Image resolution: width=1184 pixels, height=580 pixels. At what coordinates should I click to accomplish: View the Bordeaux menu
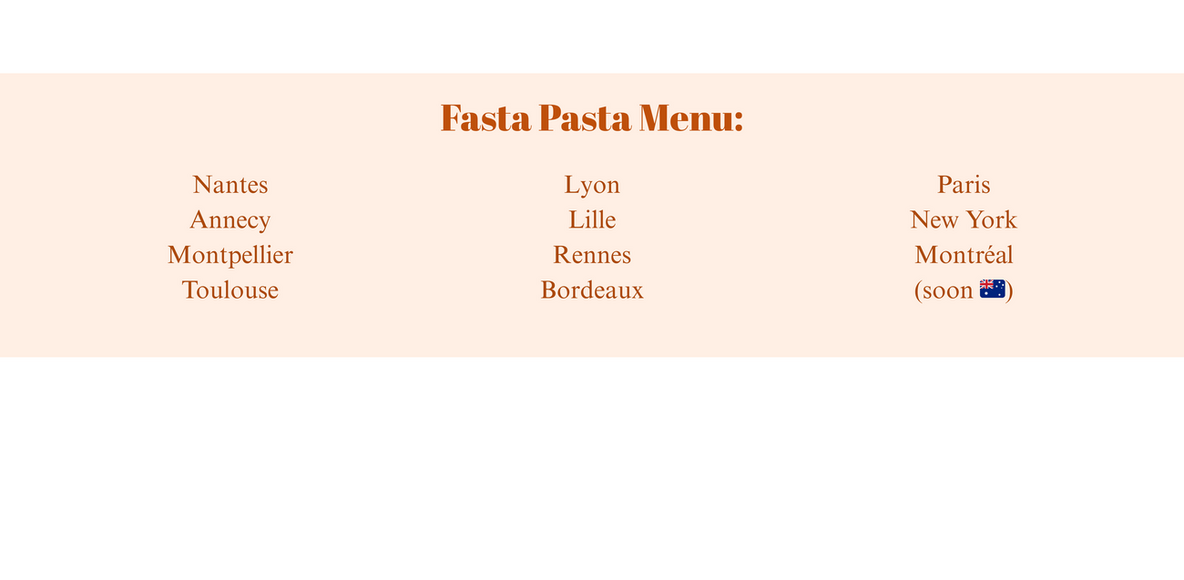(592, 290)
